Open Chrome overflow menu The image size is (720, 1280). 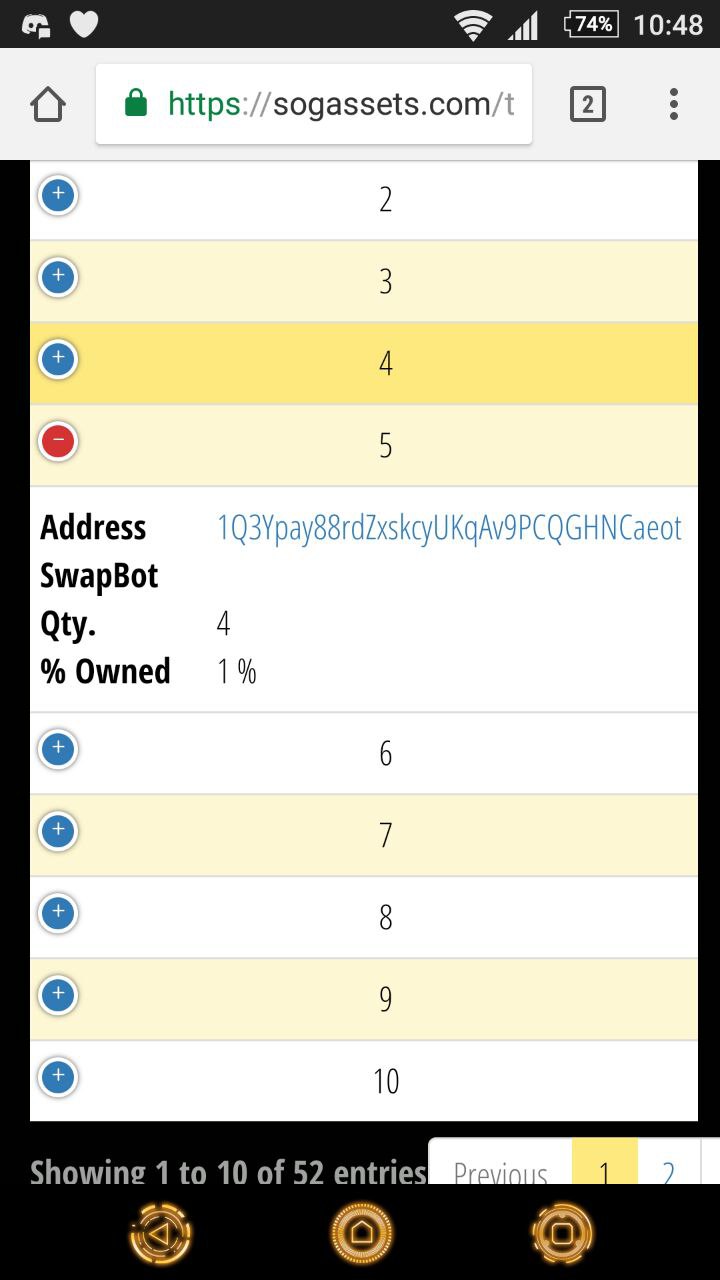pyautogui.click(x=674, y=104)
